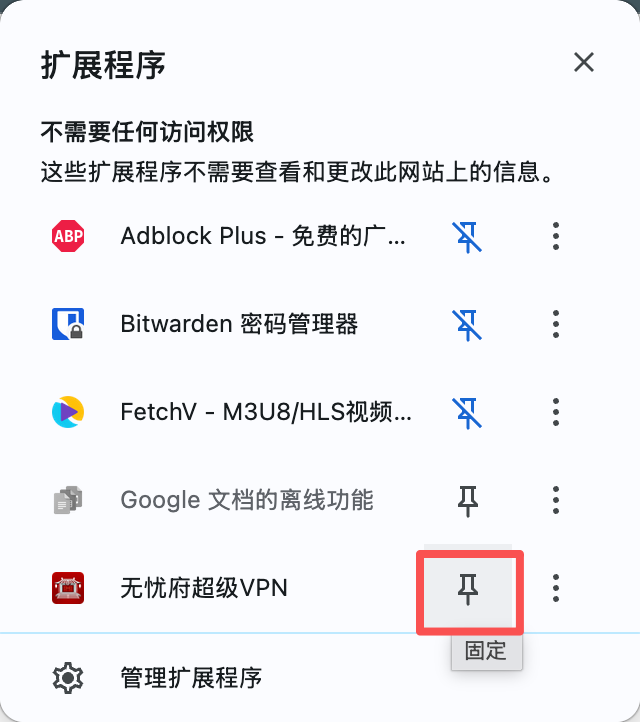The height and width of the screenshot is (722, 640).
Task: Open more options for Adblock Plus
Action: click(x=556, y=236)
